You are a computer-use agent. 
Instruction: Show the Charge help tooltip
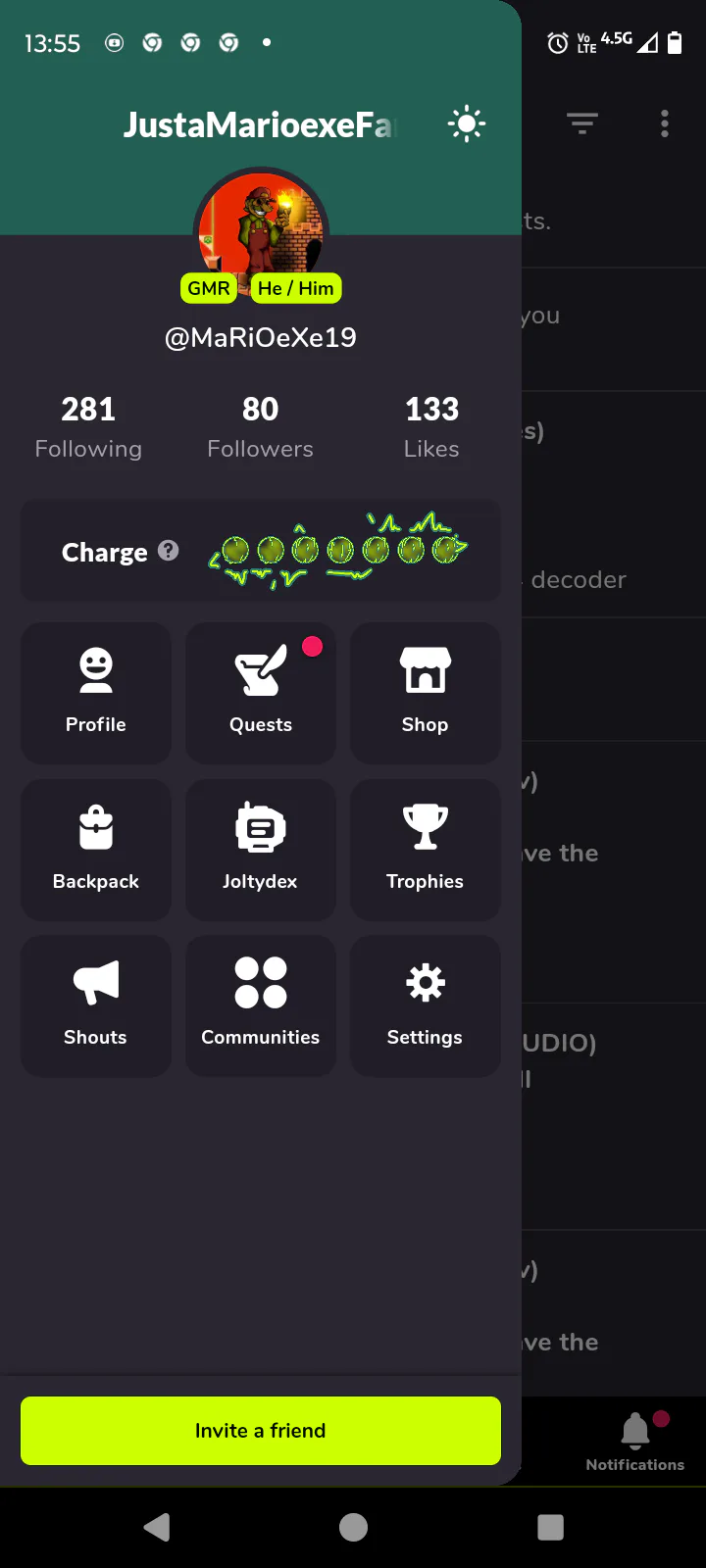click(169, 551)
